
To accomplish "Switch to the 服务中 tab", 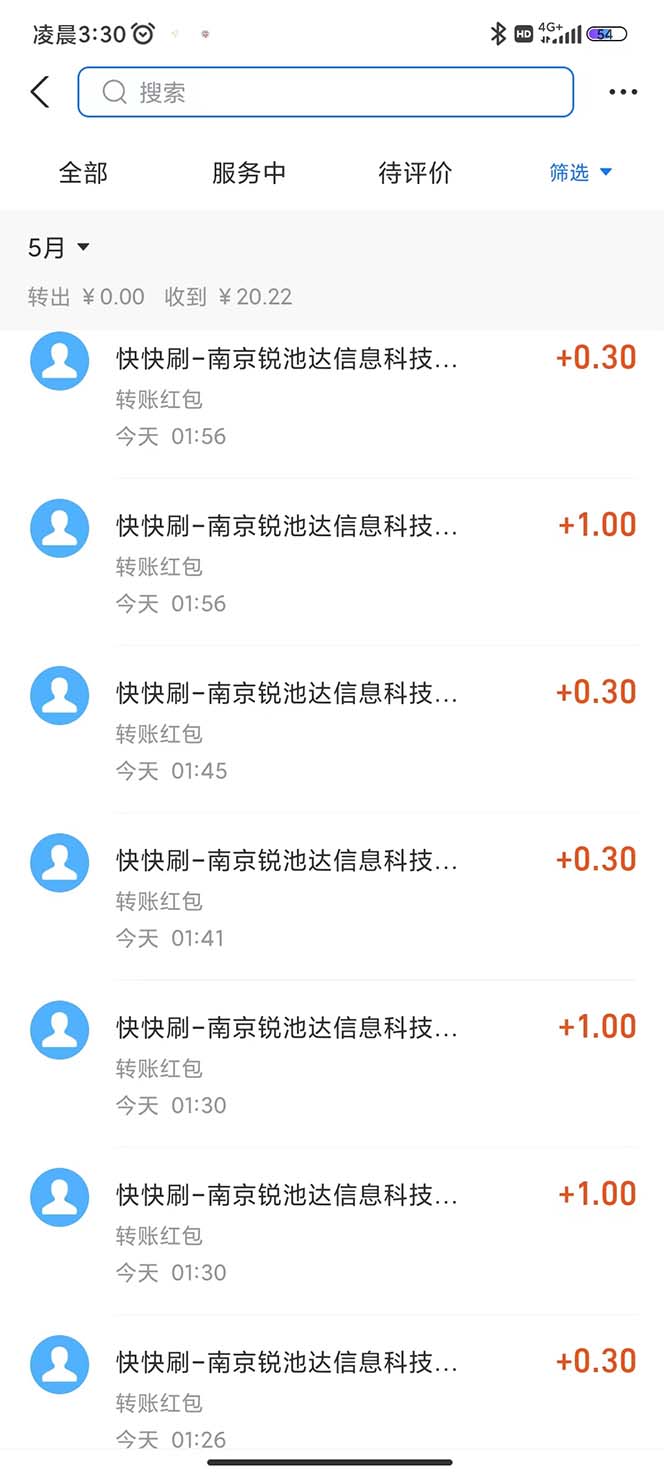I will click(x=249, y=173).
